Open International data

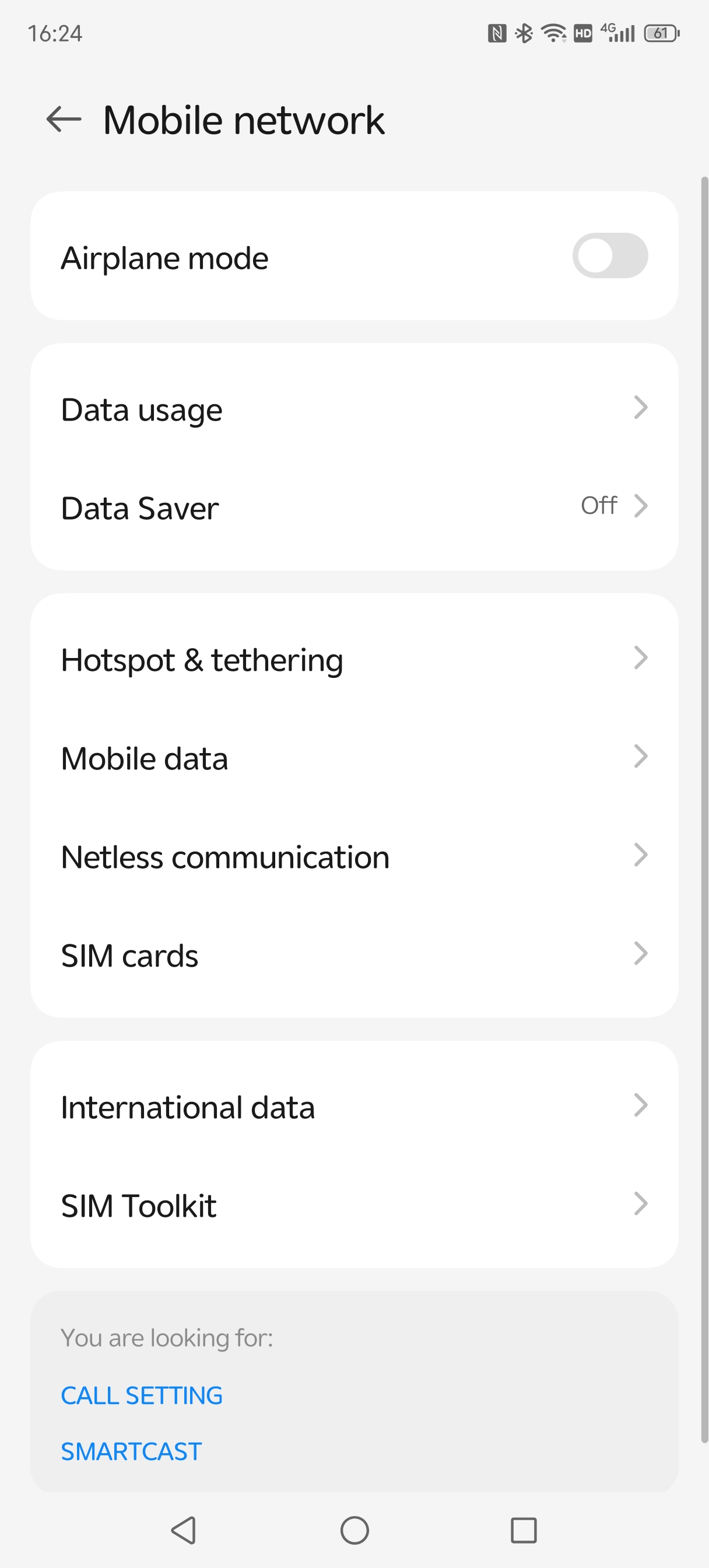tap(354, 1107)
